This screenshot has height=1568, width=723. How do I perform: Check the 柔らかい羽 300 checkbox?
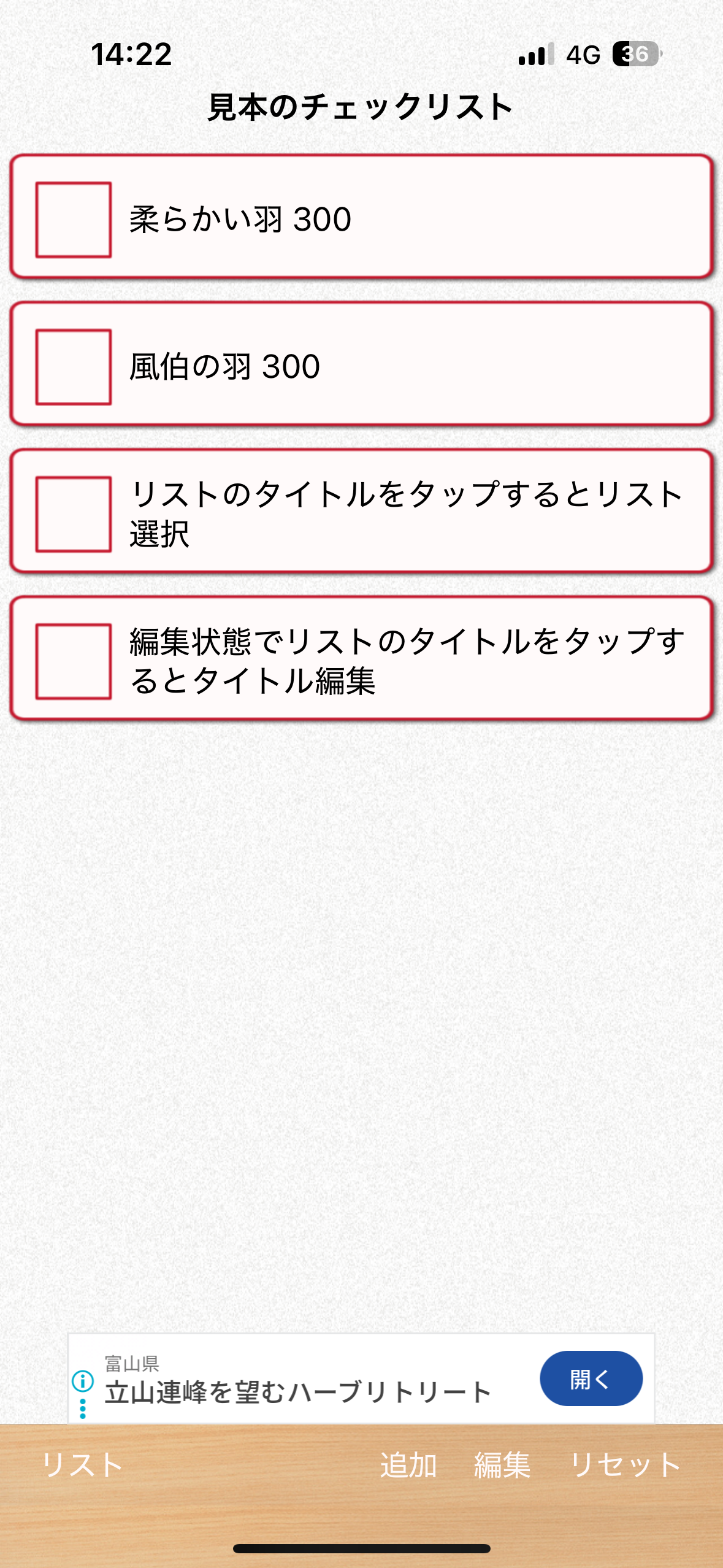[x=73, y=220]
